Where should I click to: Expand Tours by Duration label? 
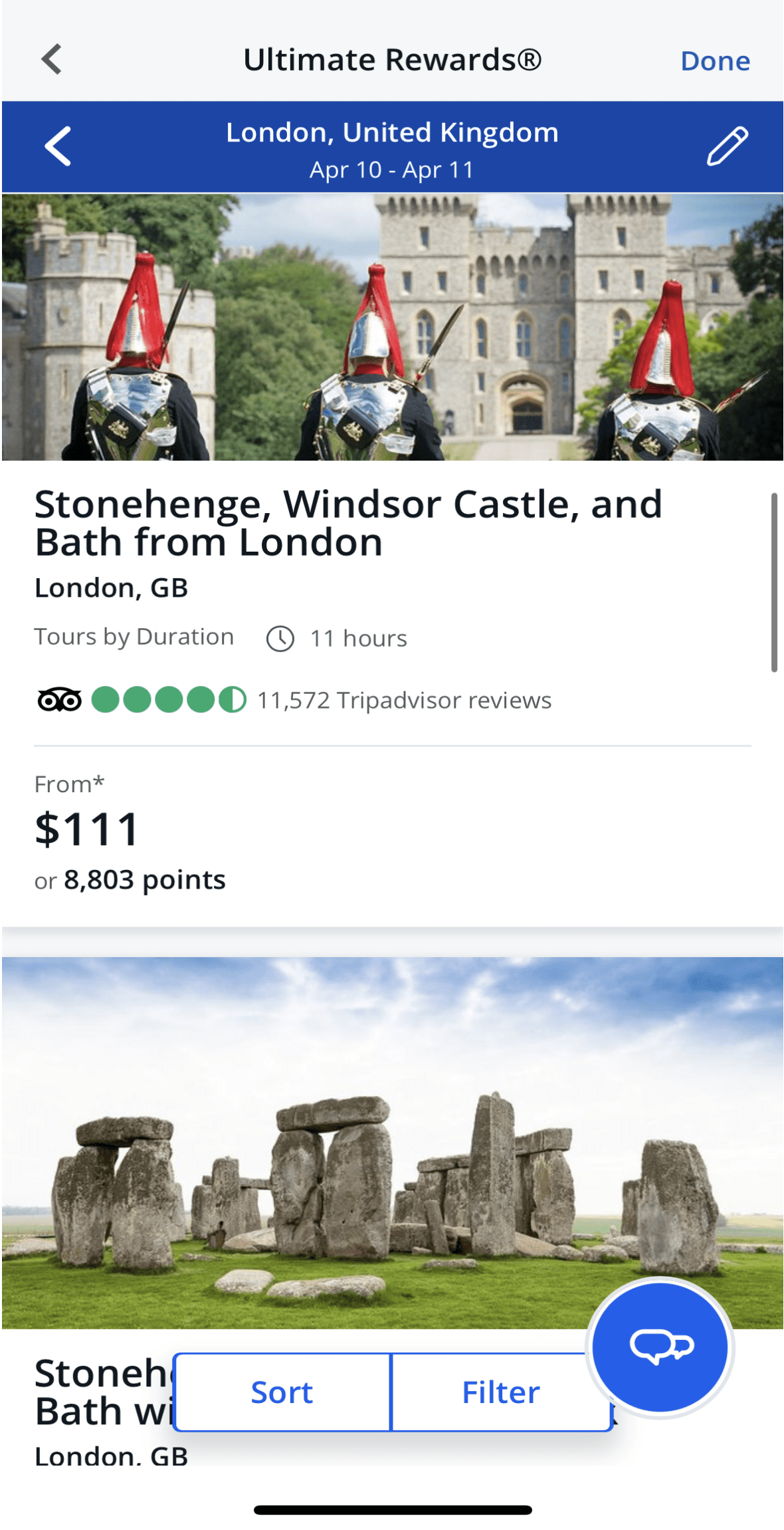point(134,636)
